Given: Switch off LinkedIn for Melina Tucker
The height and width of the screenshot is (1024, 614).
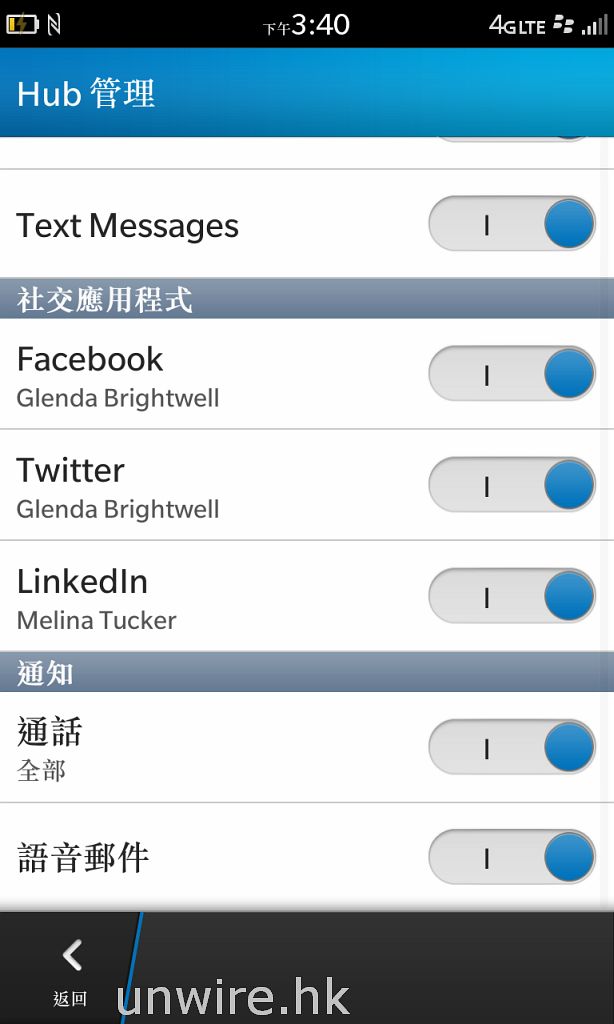Looking at the screenshot, I should (x=512, y=596).
